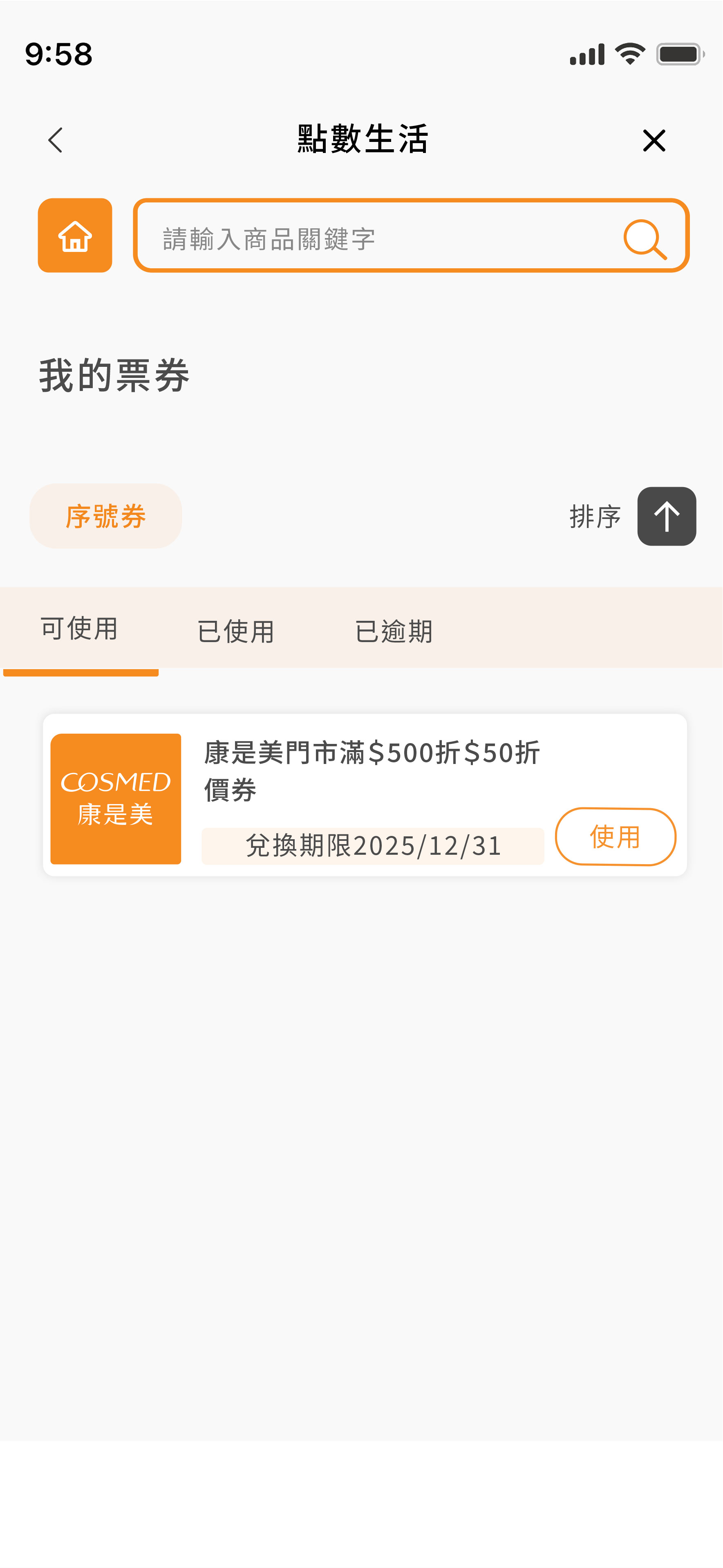
Task: Switch to the 可使用 tab
Action: [80, 629]
